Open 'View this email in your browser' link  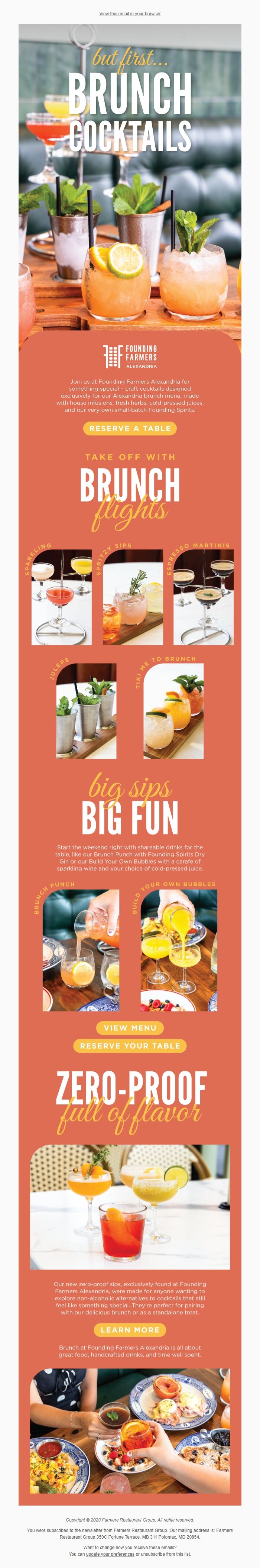tap(130, 13)
